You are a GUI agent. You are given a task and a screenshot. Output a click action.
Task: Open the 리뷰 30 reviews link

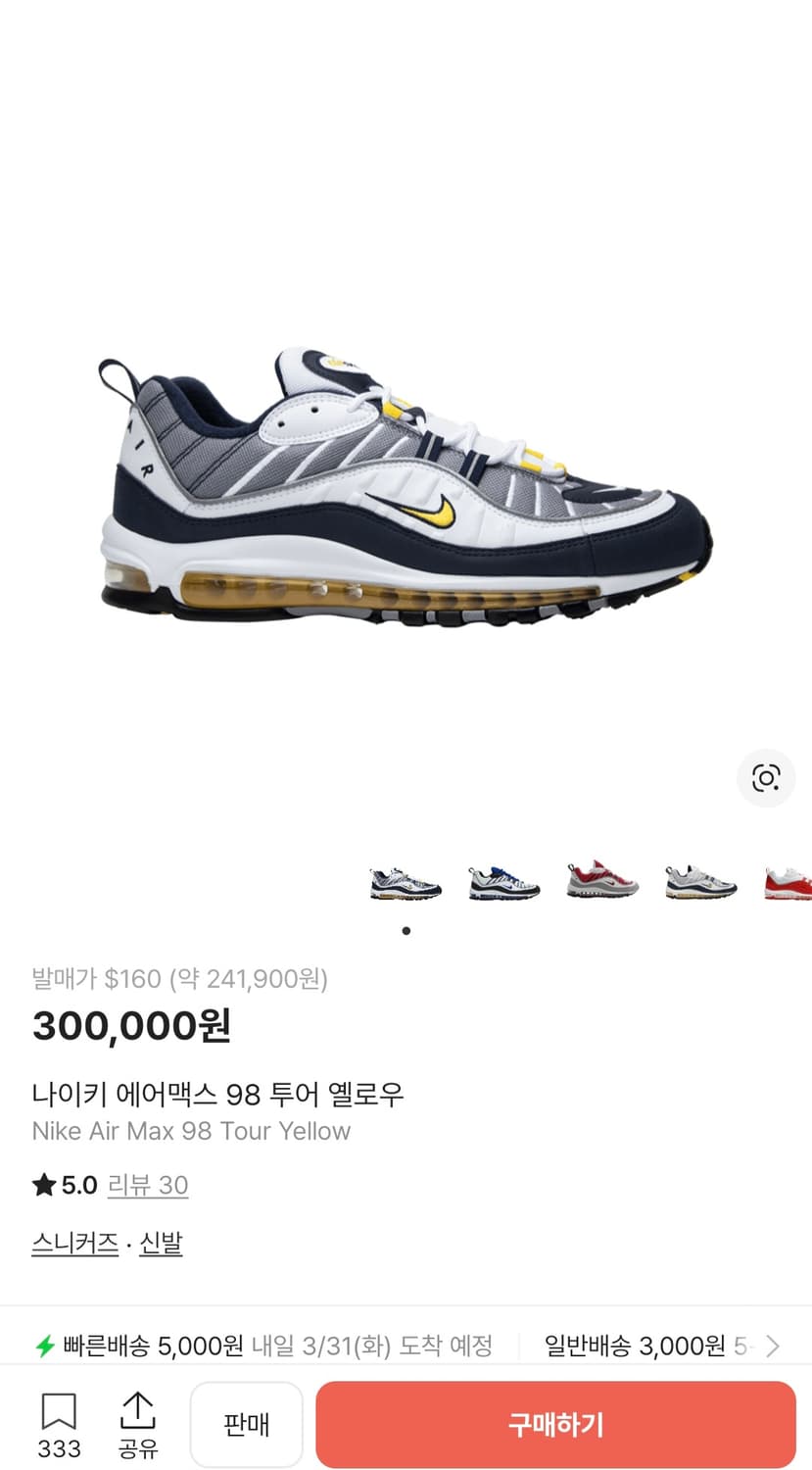(x=147, y=1185)
